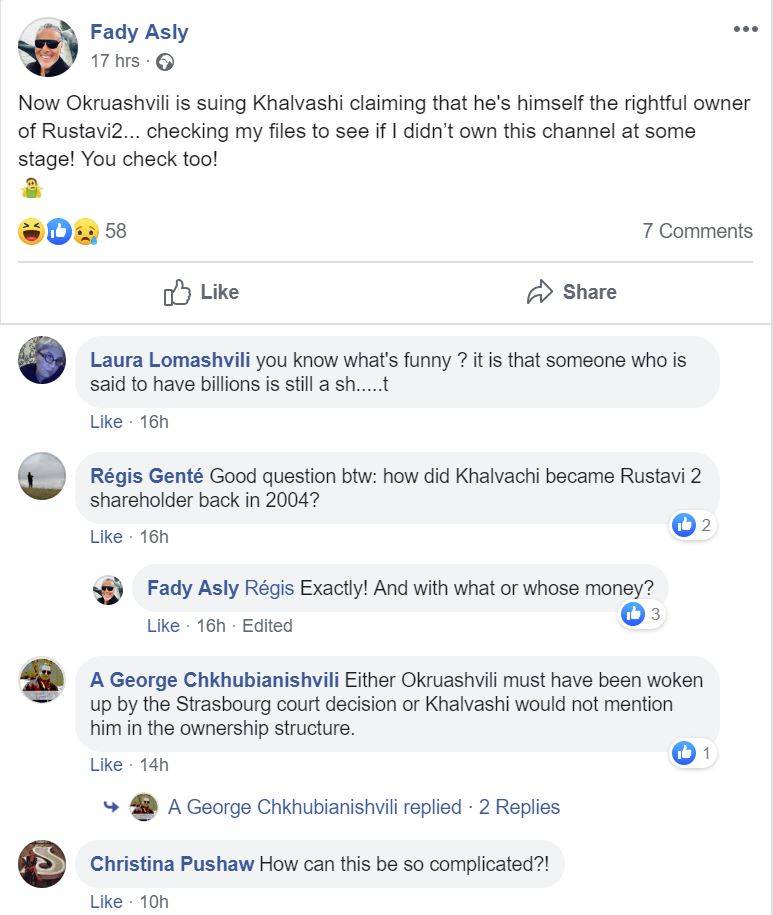Viewport: 773px width, 915px height.
Task: Like Régis Genté's comment
Action: click(x=106, y=537)
